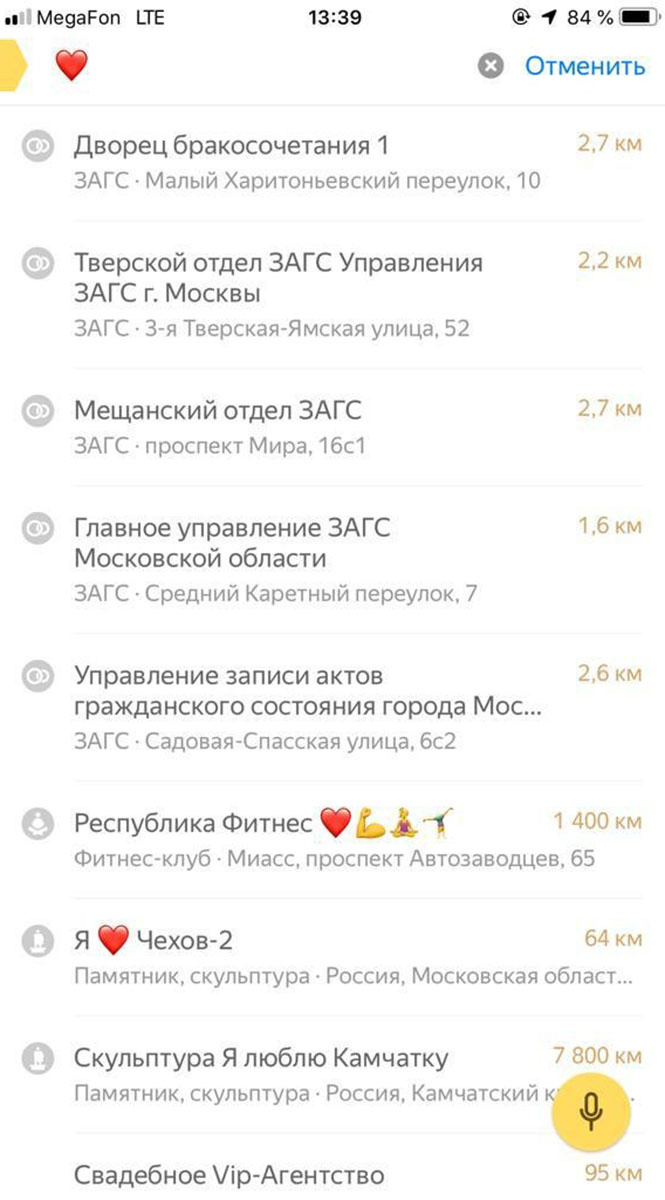
Task: Open Тверской отдел ЗАГС result
Action: (x=332, y=294)
